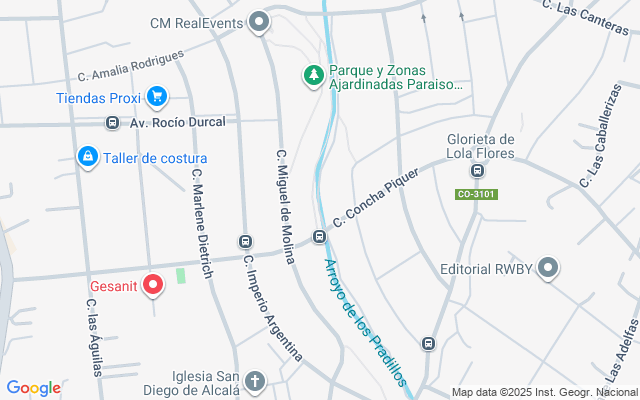Open the CM RealEvents place marker
This screenshot has width=640, height=400.
coord(260,22)
